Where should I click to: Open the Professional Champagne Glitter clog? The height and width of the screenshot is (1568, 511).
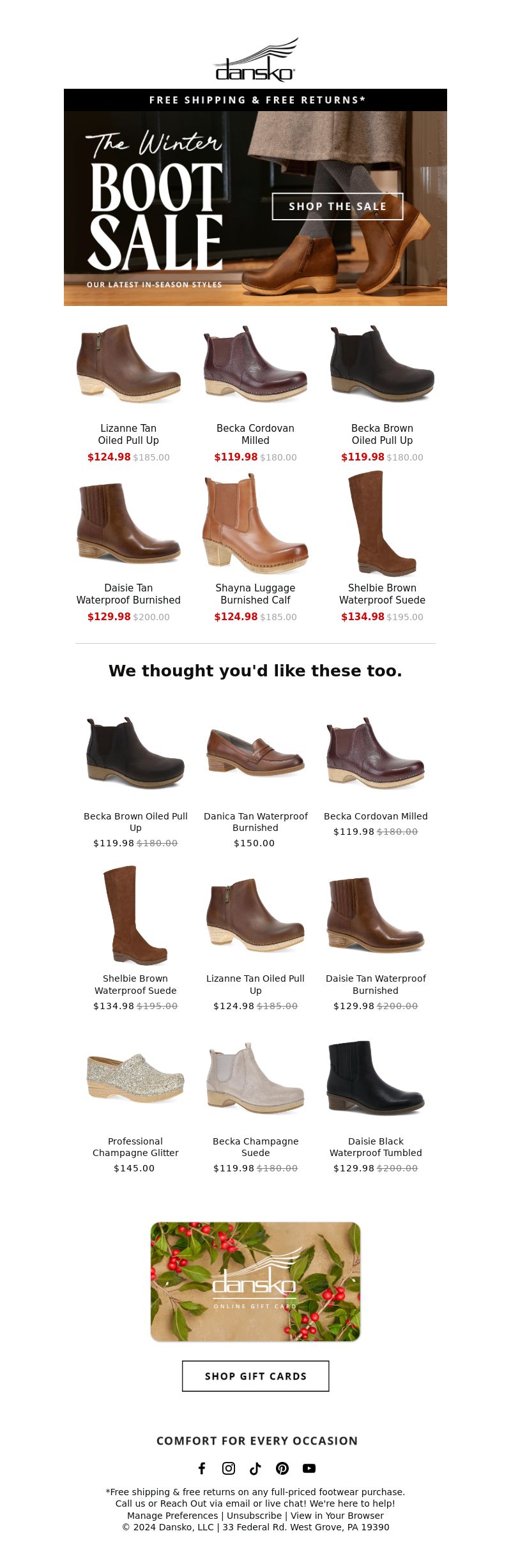135,1079
